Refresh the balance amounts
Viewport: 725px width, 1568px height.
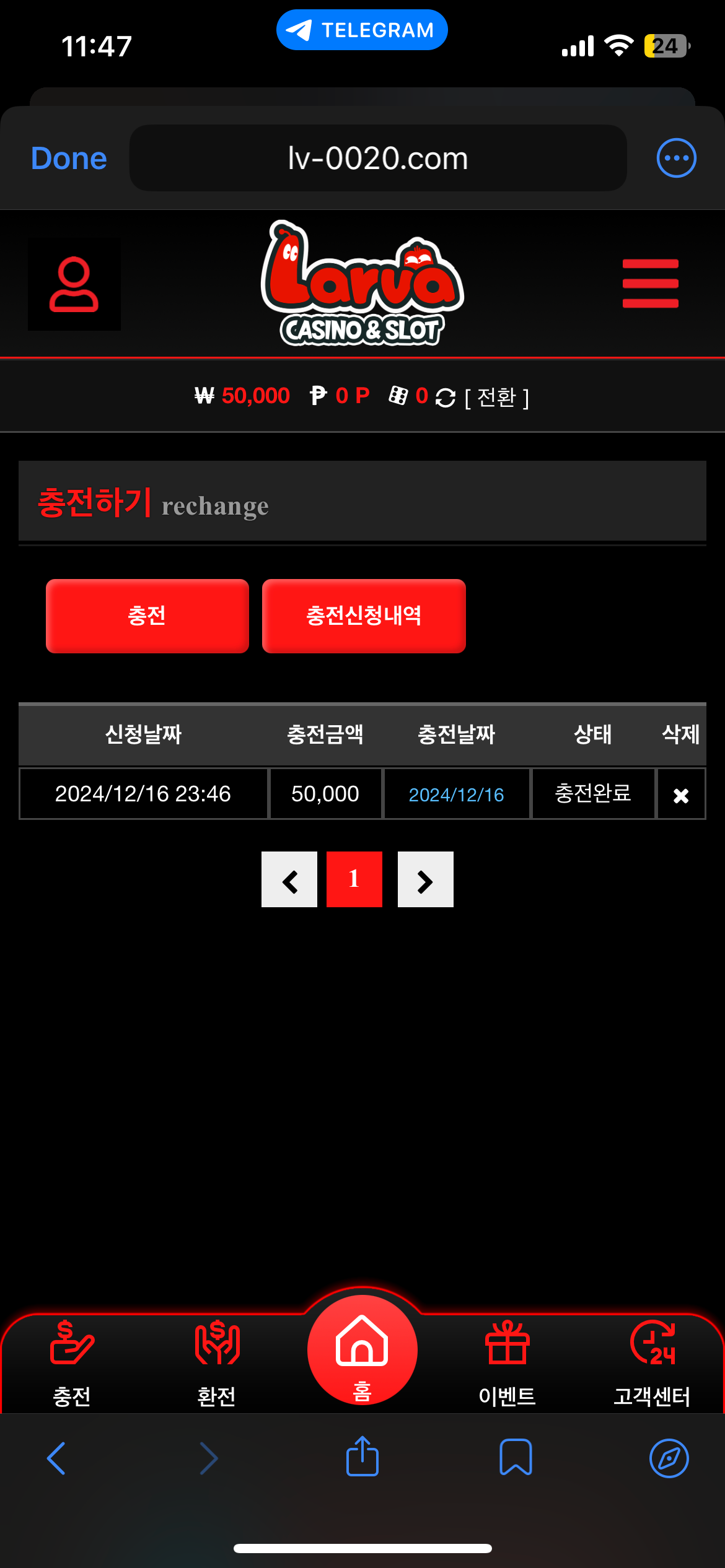click(446, 398)
